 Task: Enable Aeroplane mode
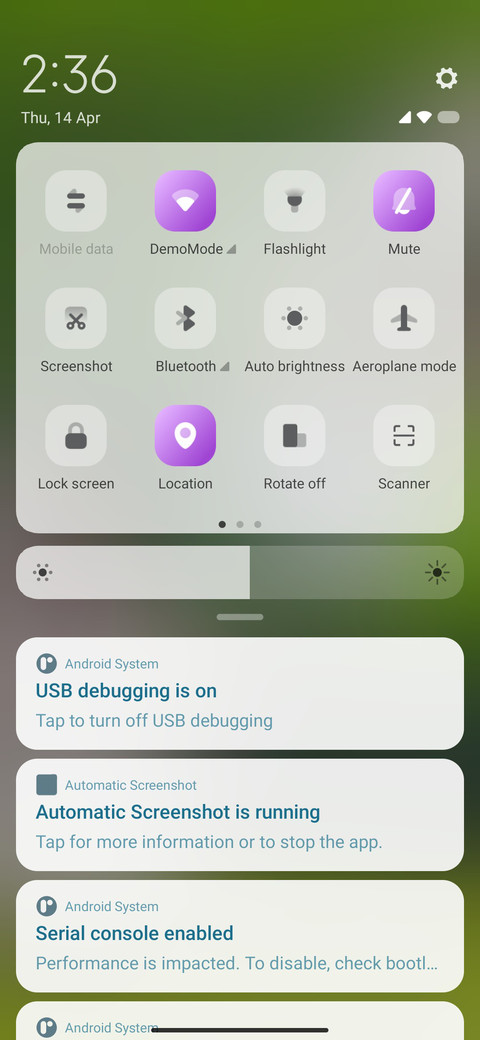(x=404, y=318)
